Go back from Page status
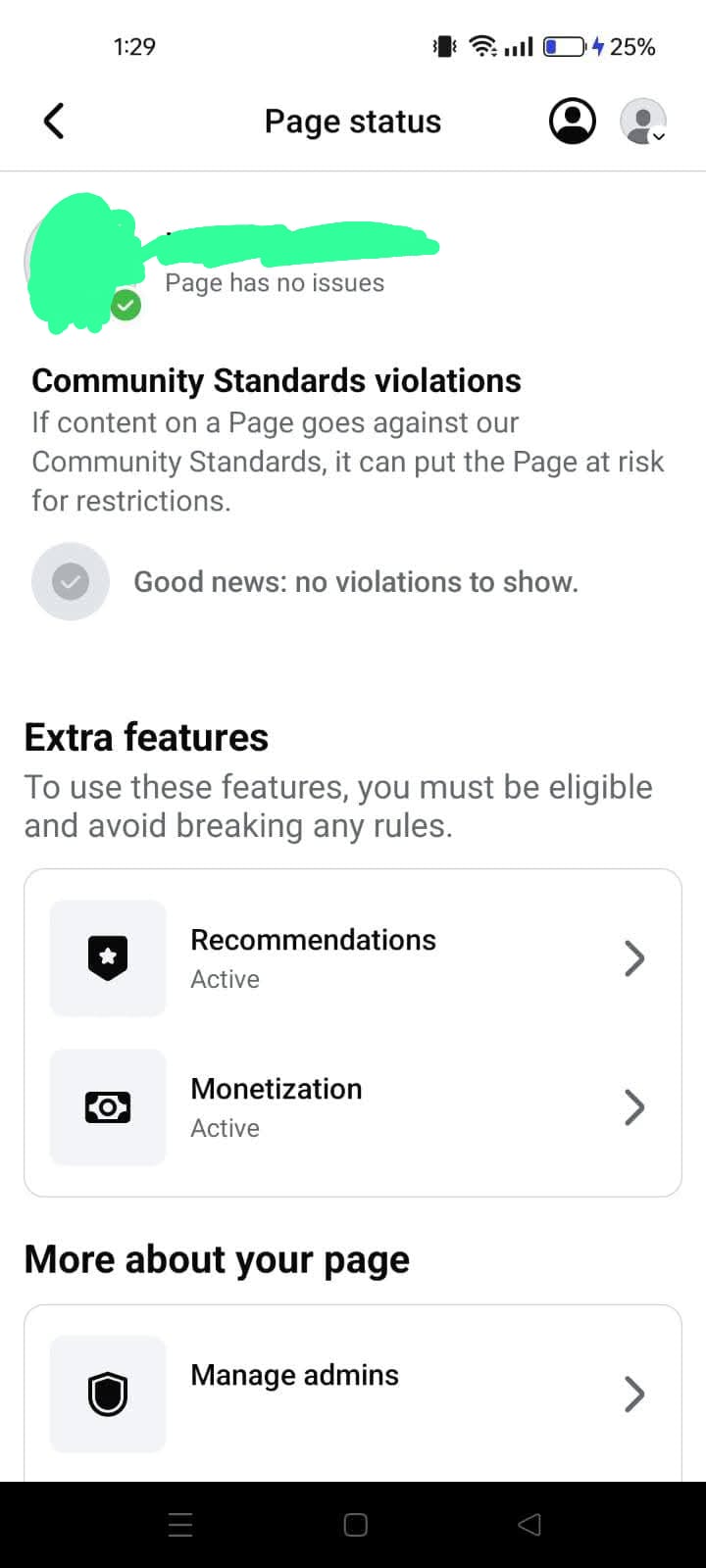The image size is (706, 1568). 54,122
